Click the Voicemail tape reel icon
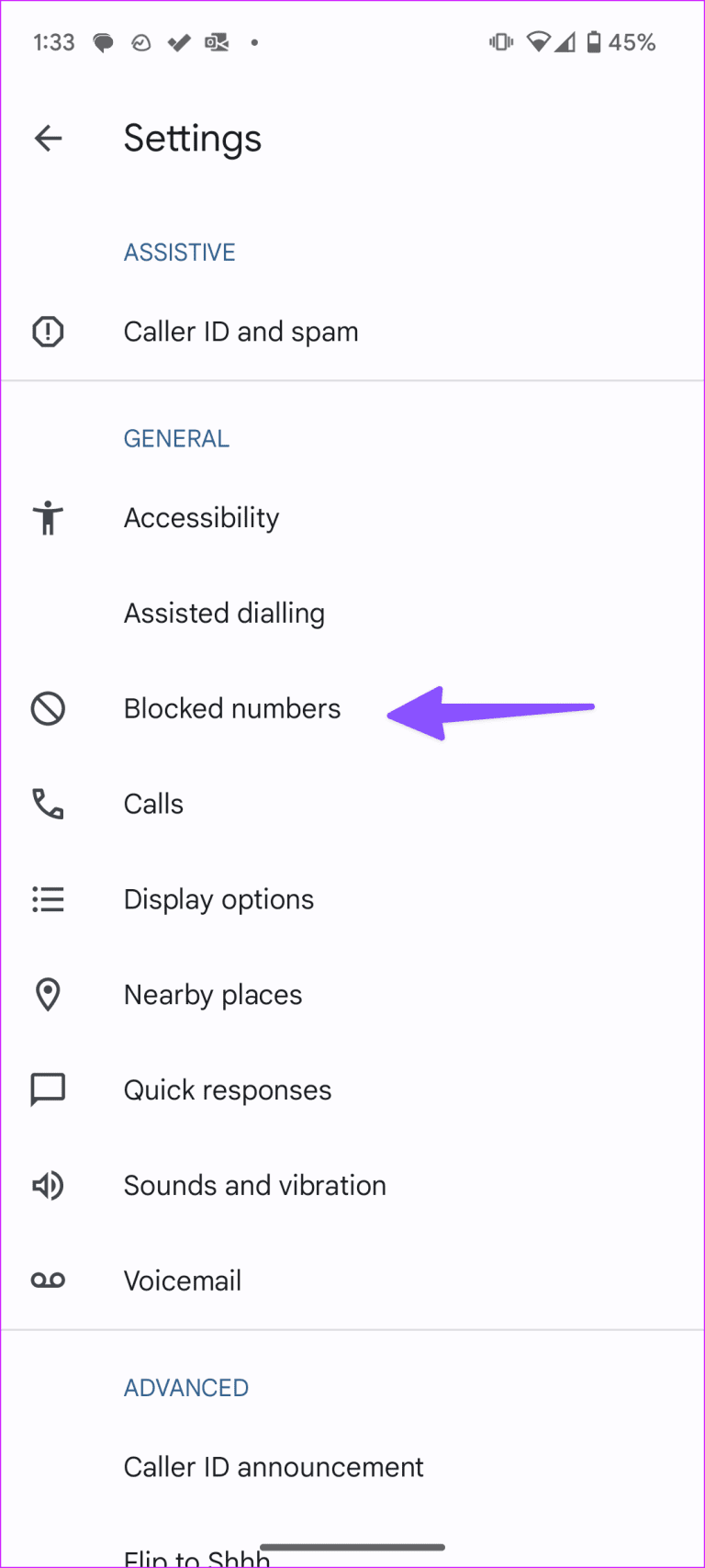Screen dimensions: 705x1568 (48, 1280)
